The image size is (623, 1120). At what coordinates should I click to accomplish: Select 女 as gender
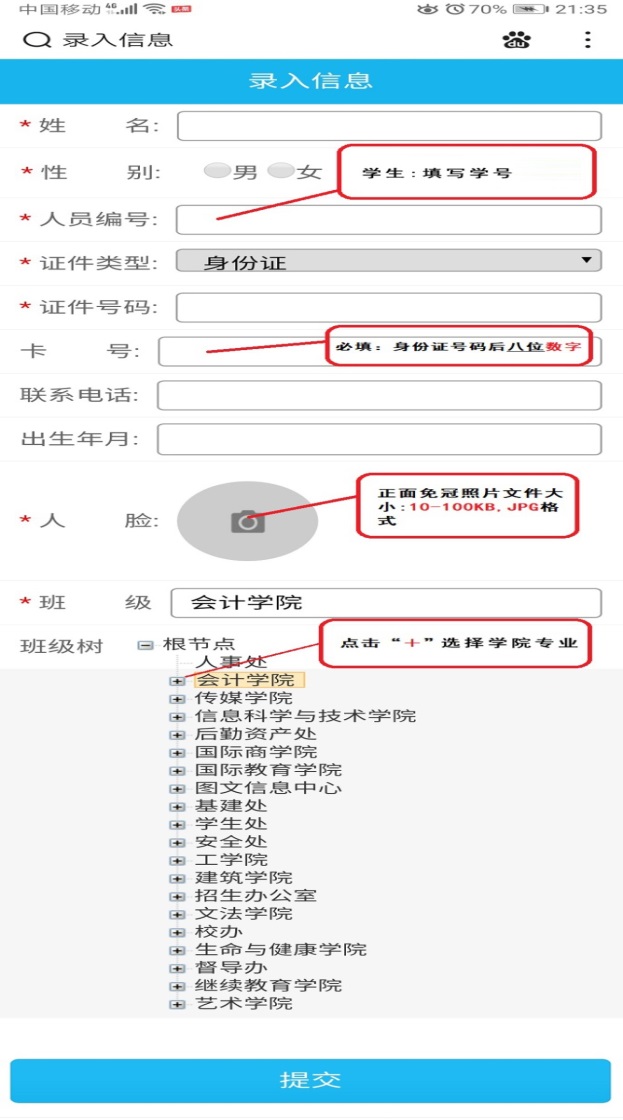[281, 171]
